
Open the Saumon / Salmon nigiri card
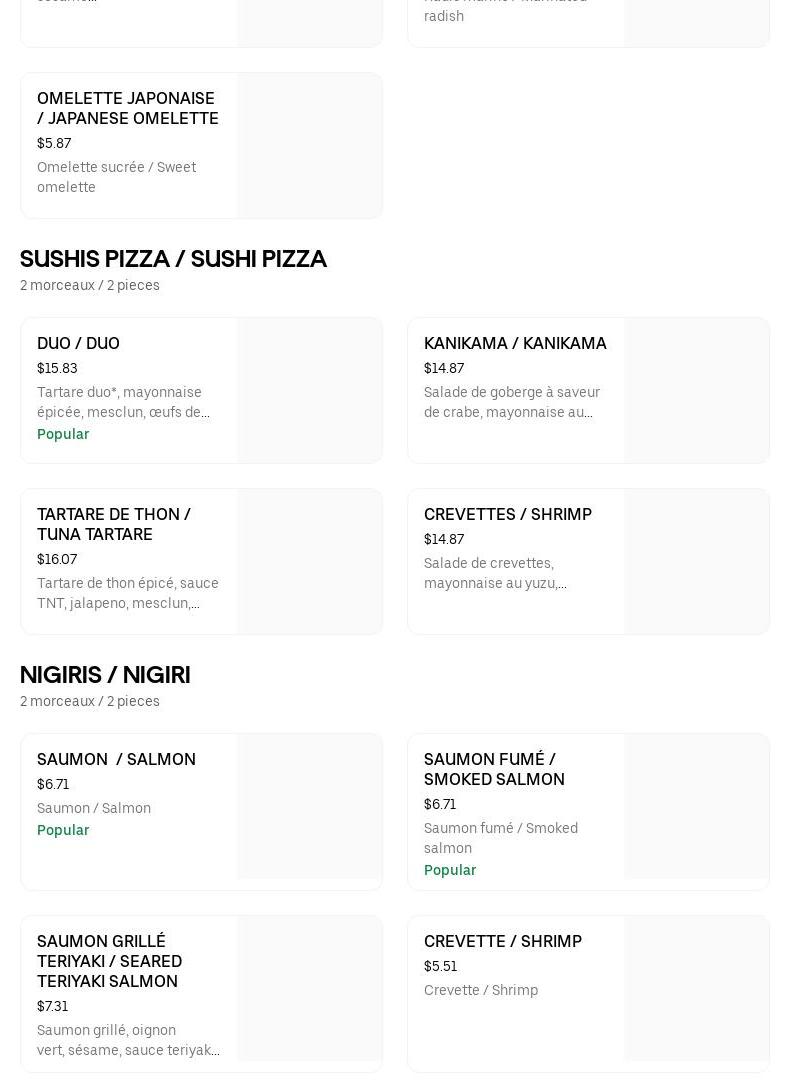201,811
